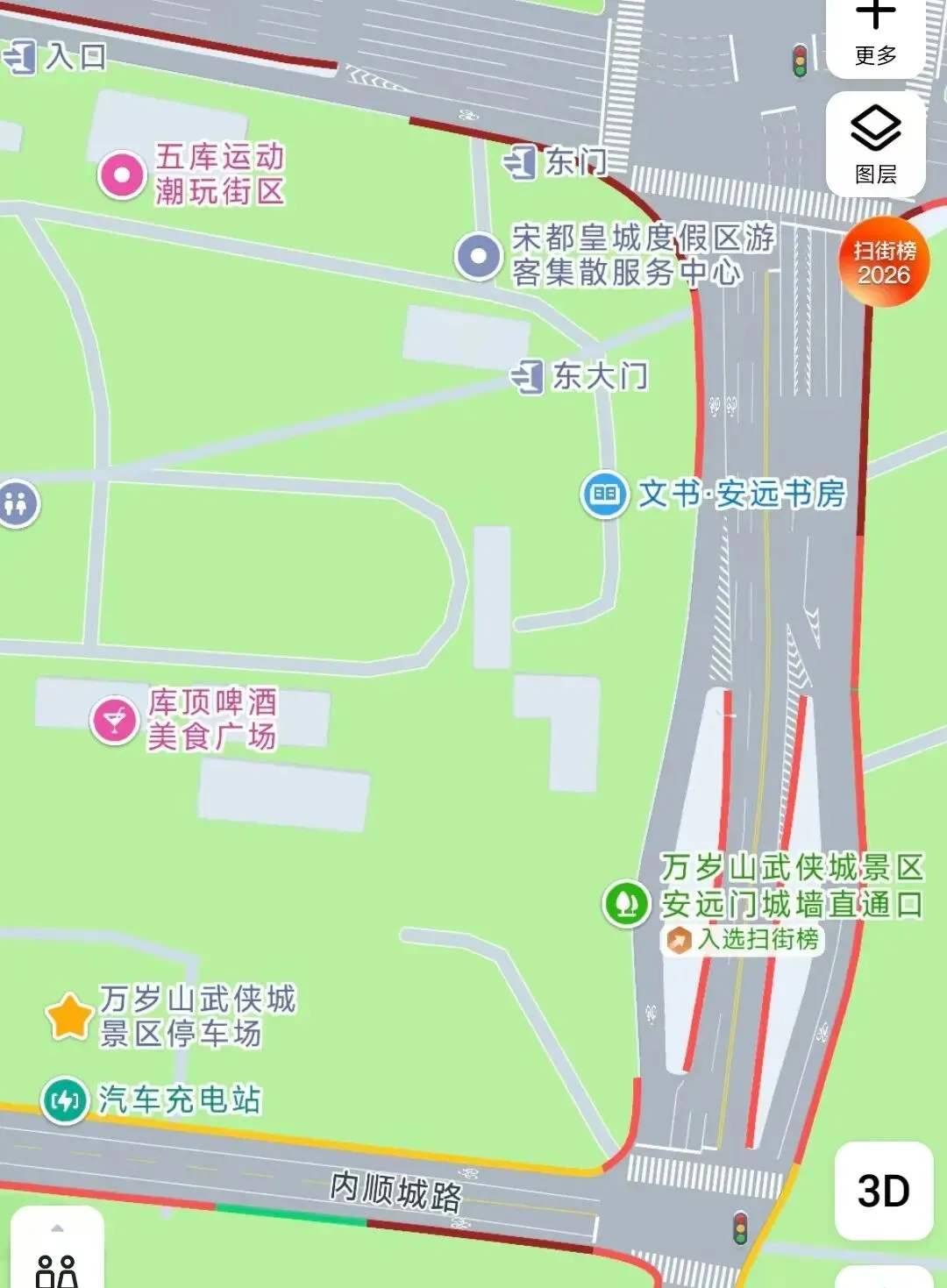Viewport: 947px width, 1288px height.
Task: Expand the bottom panel with people icon
Action: 57,1249
